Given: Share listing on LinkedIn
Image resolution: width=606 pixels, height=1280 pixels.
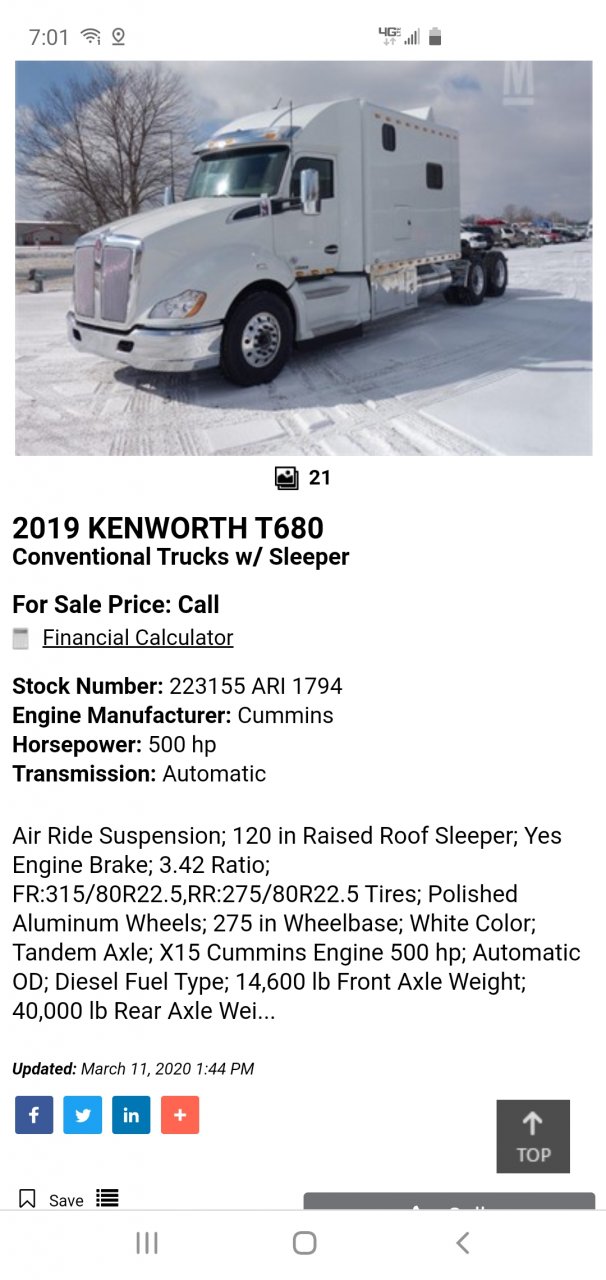Looking at the screenshot, I should (x=131, y=1115).
